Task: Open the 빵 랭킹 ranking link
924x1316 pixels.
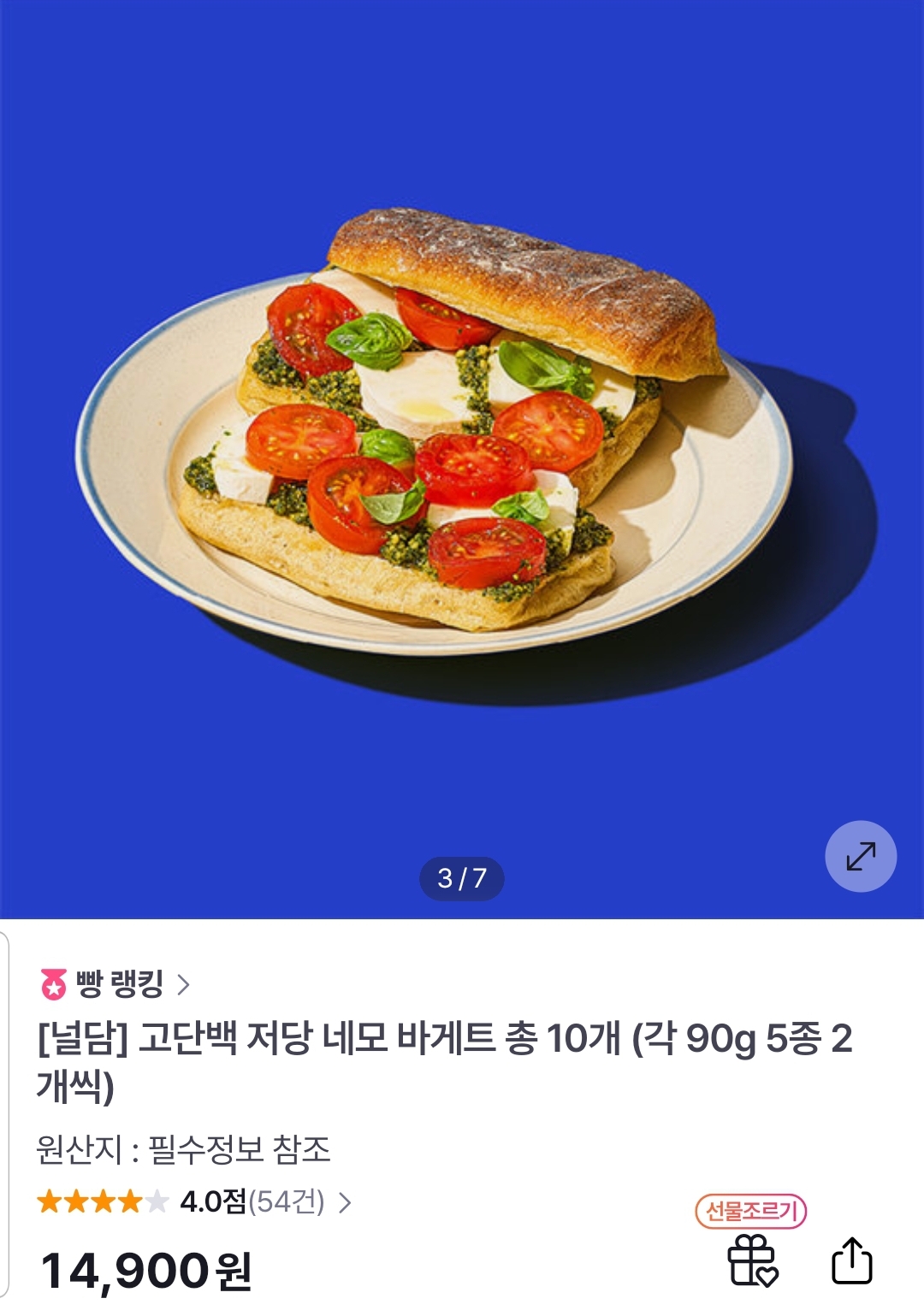Action: [117, 984]
